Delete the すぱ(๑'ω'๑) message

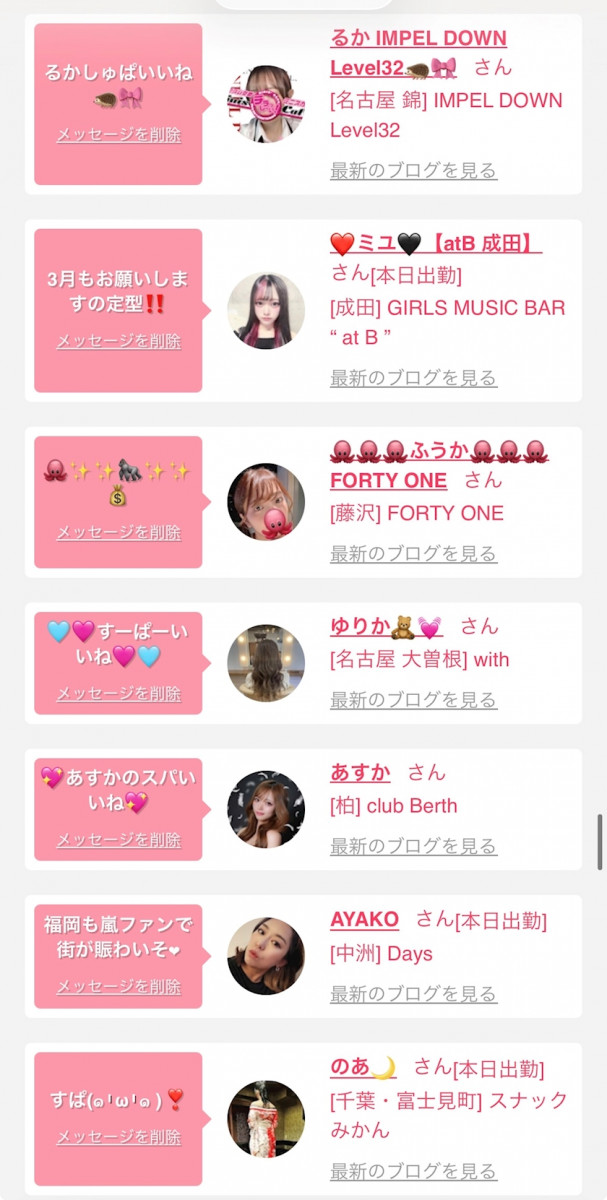pos(118,1137)
